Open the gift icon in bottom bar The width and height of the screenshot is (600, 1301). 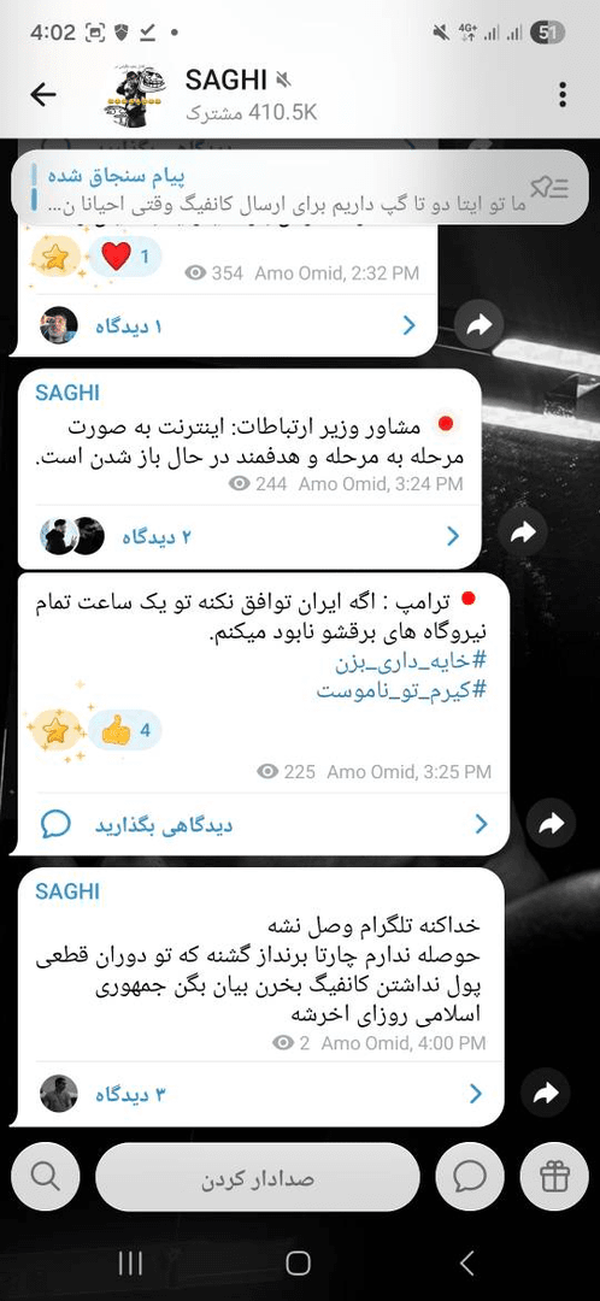click(553, 1177)
